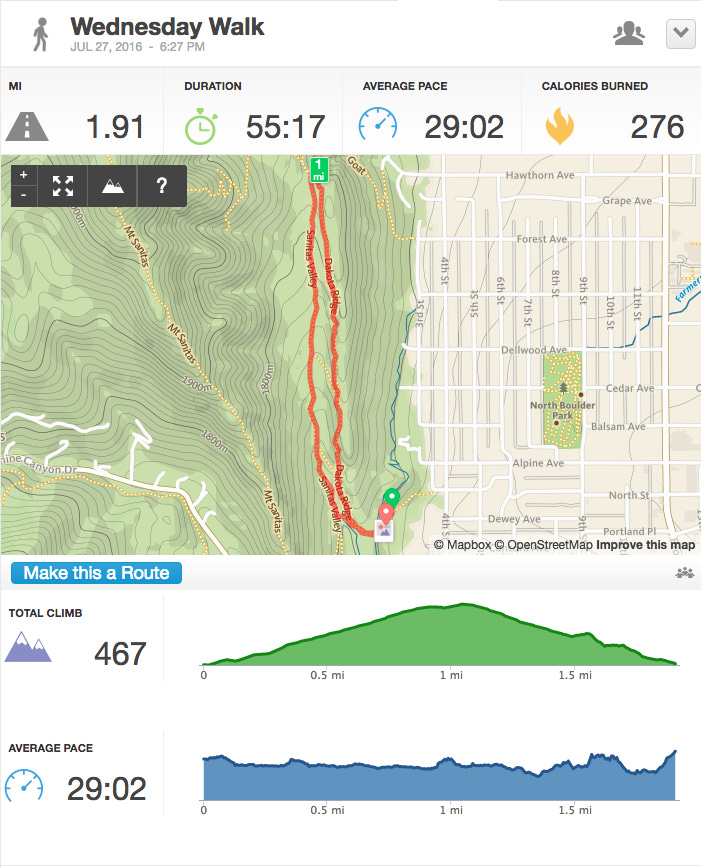Tap the photo marker on the map

tap(384, 530)
